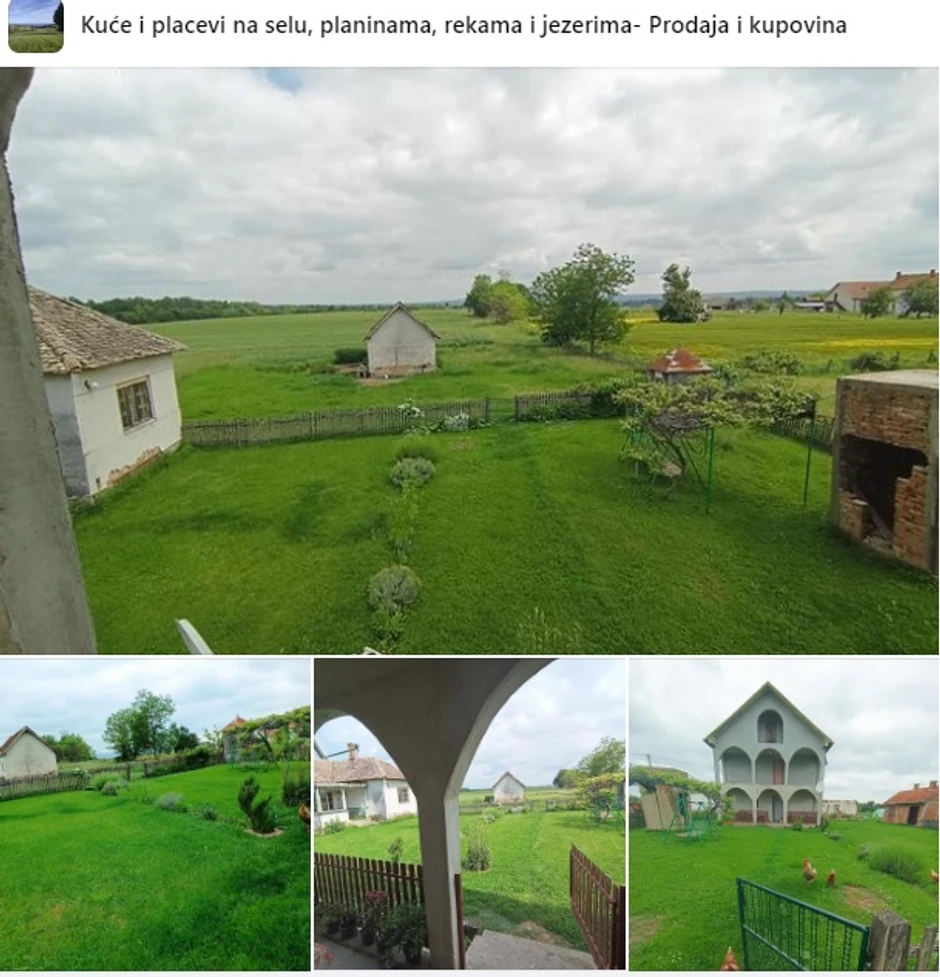View the photo of the lawn with small shrubs
Image resolution: width=940 pixels, height=977 pixels.
click(155, 814)
